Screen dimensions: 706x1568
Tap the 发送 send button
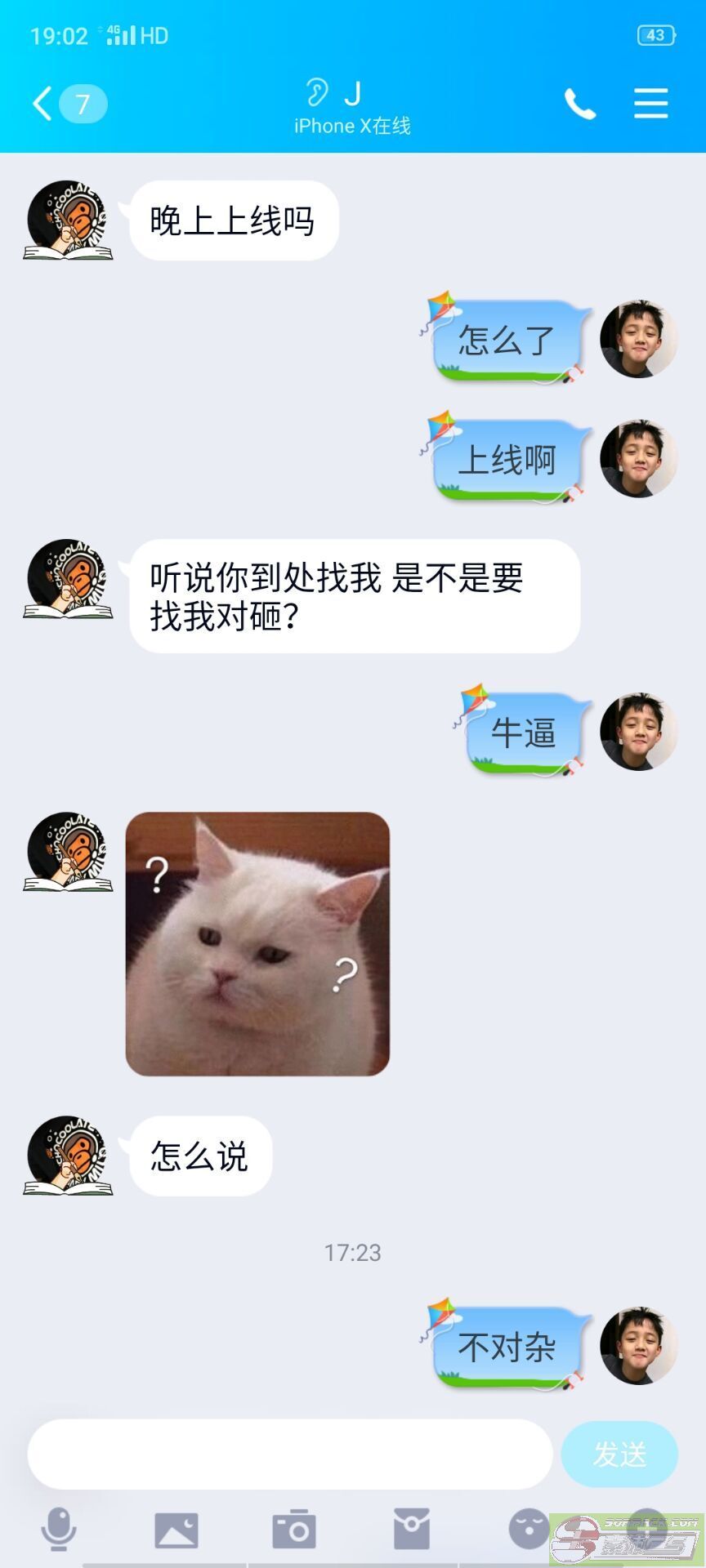619,1454
